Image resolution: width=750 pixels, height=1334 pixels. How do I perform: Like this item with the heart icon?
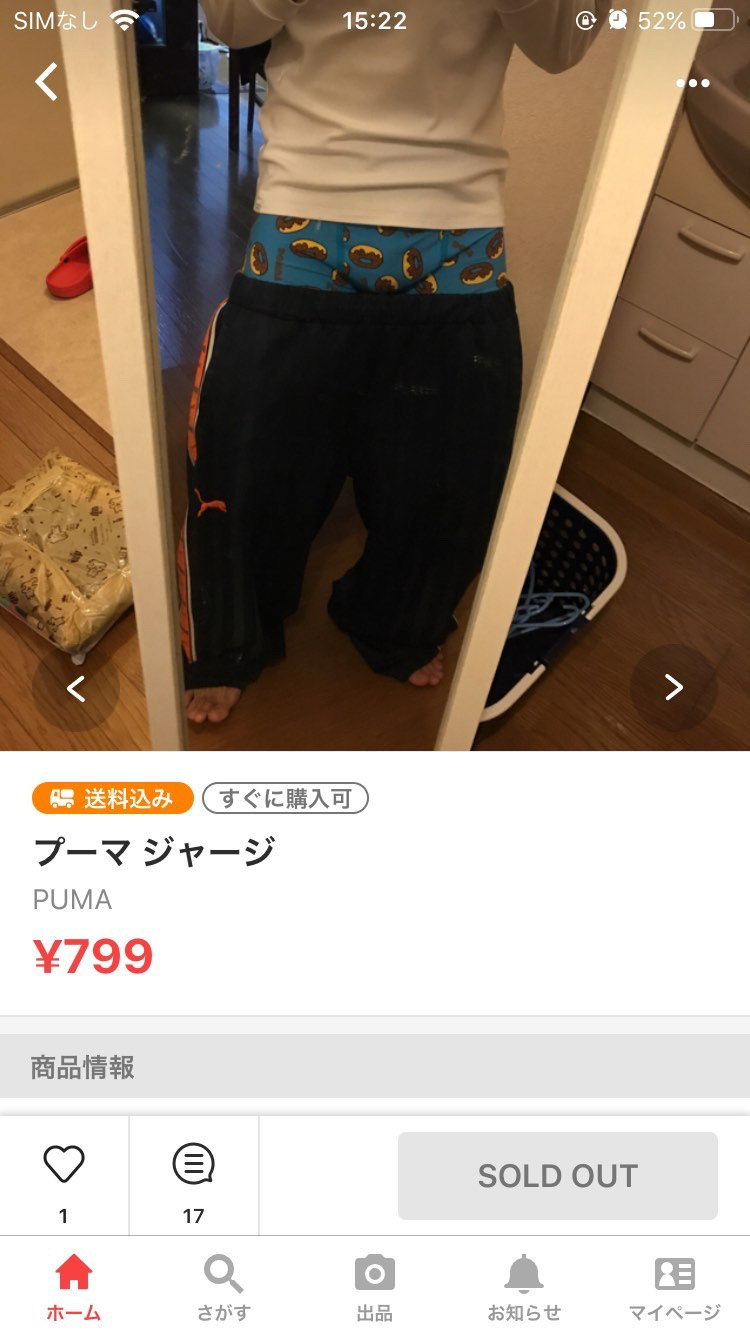(x=64, y=1165)
